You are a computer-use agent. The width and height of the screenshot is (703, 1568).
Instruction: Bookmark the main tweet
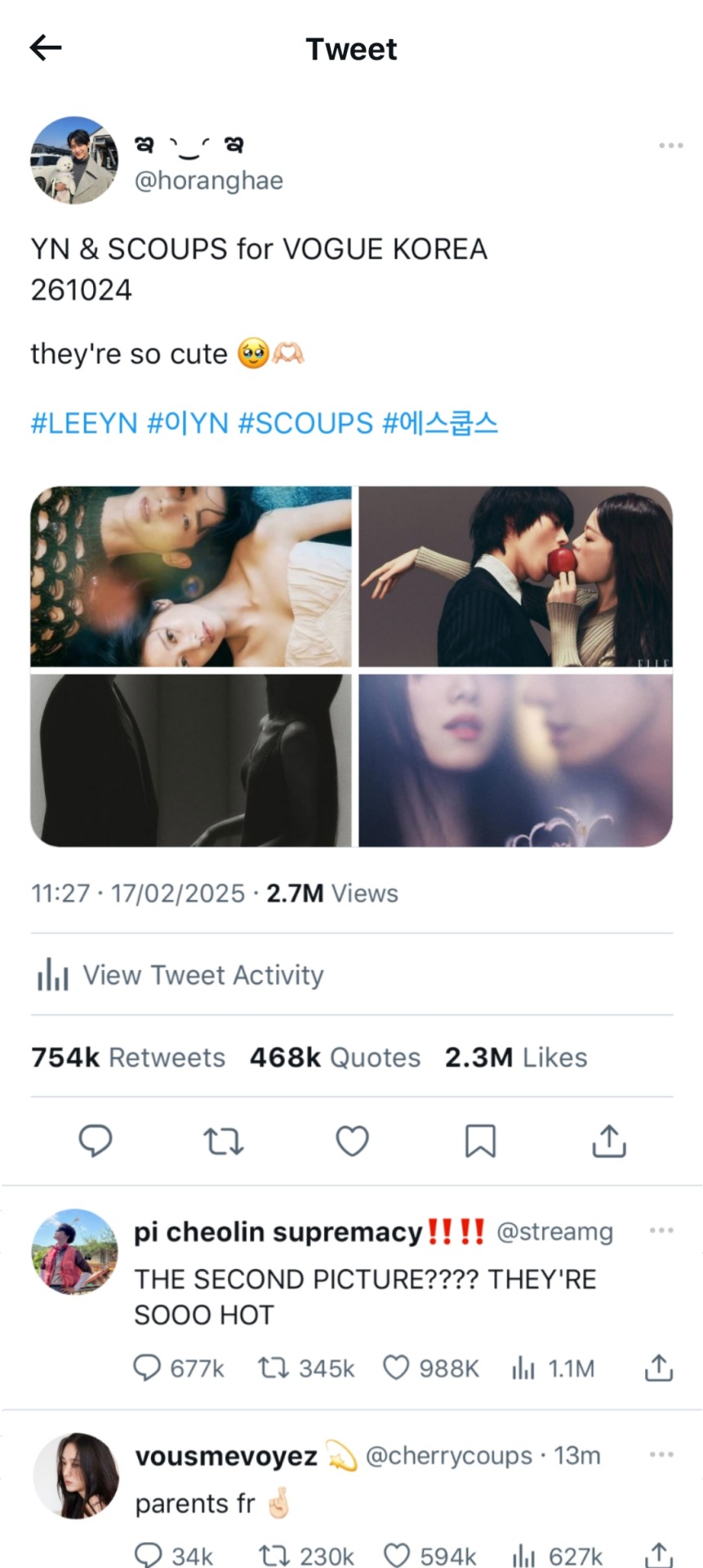[x=480, y=1141]
